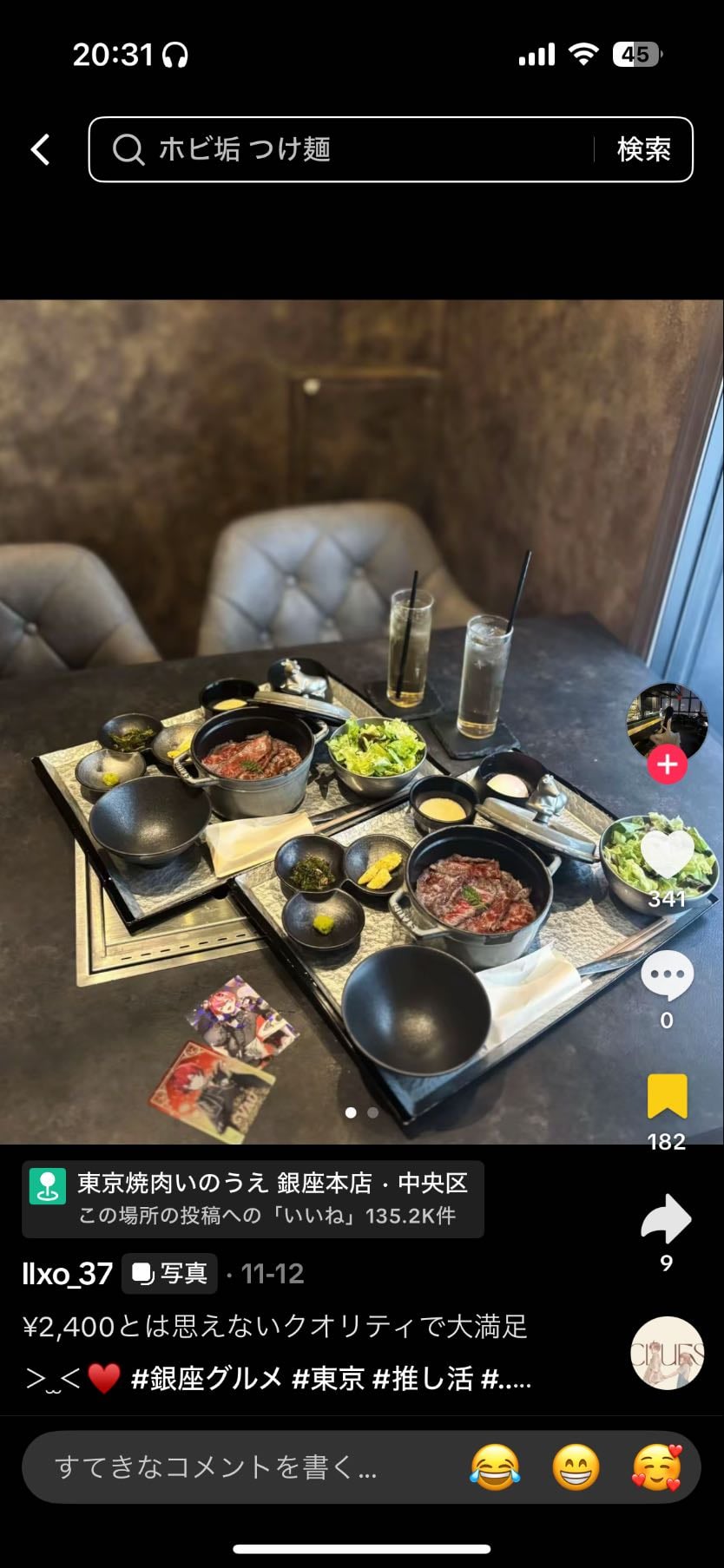
Task: Like this post with the heart icon
Action: click(667, 854)
